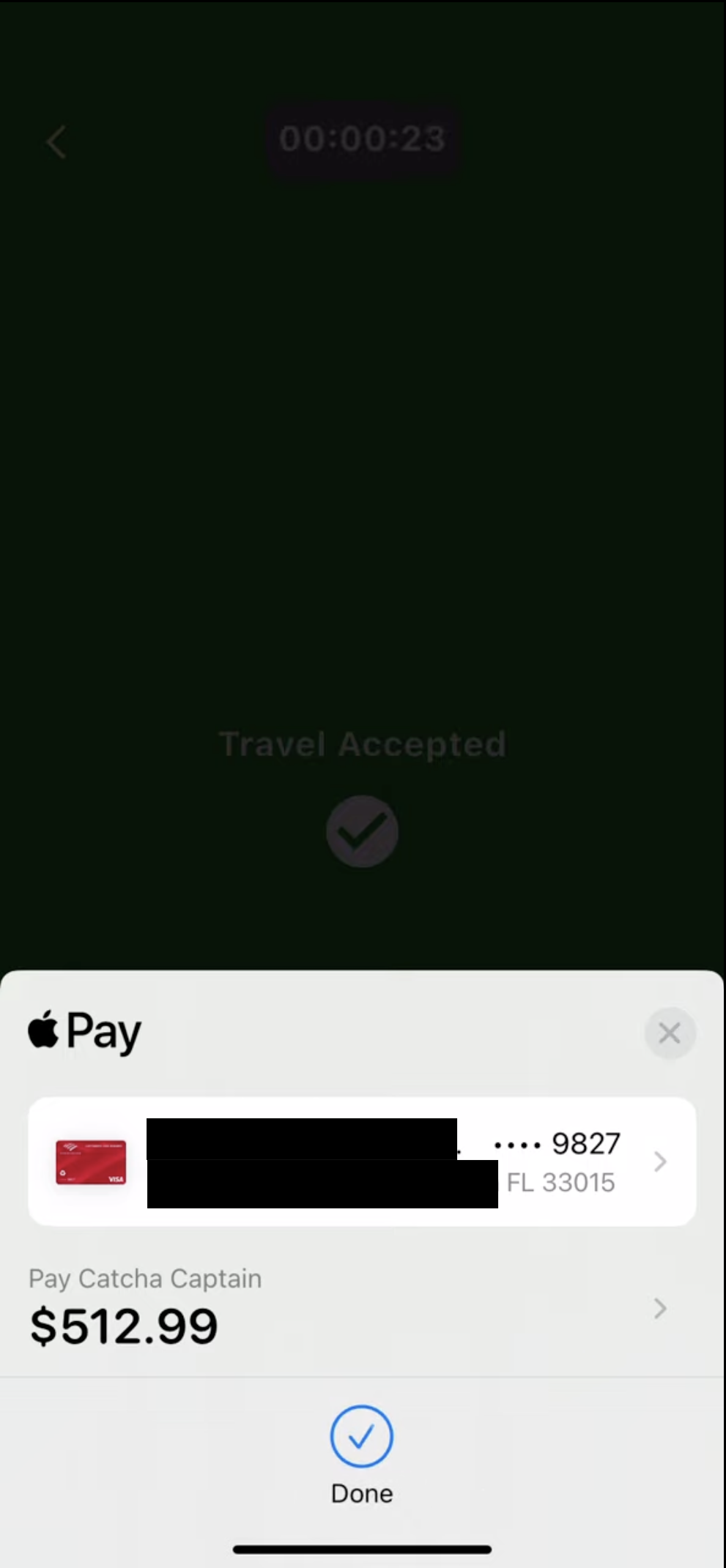Expand the payment card details chevron
The height and width of the screenshot is (1568, 726).
(x=659, y=1162)
